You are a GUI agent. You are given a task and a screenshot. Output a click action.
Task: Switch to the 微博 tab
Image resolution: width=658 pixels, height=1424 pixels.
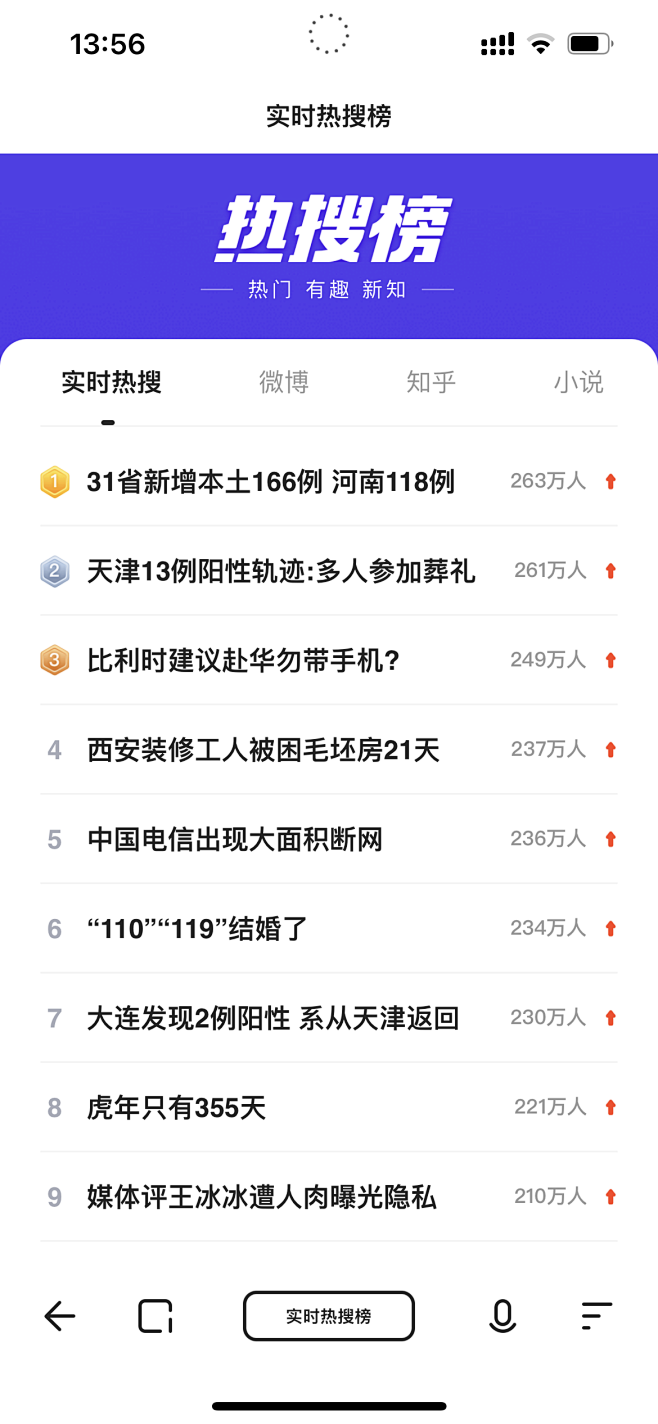pos(284,382)
